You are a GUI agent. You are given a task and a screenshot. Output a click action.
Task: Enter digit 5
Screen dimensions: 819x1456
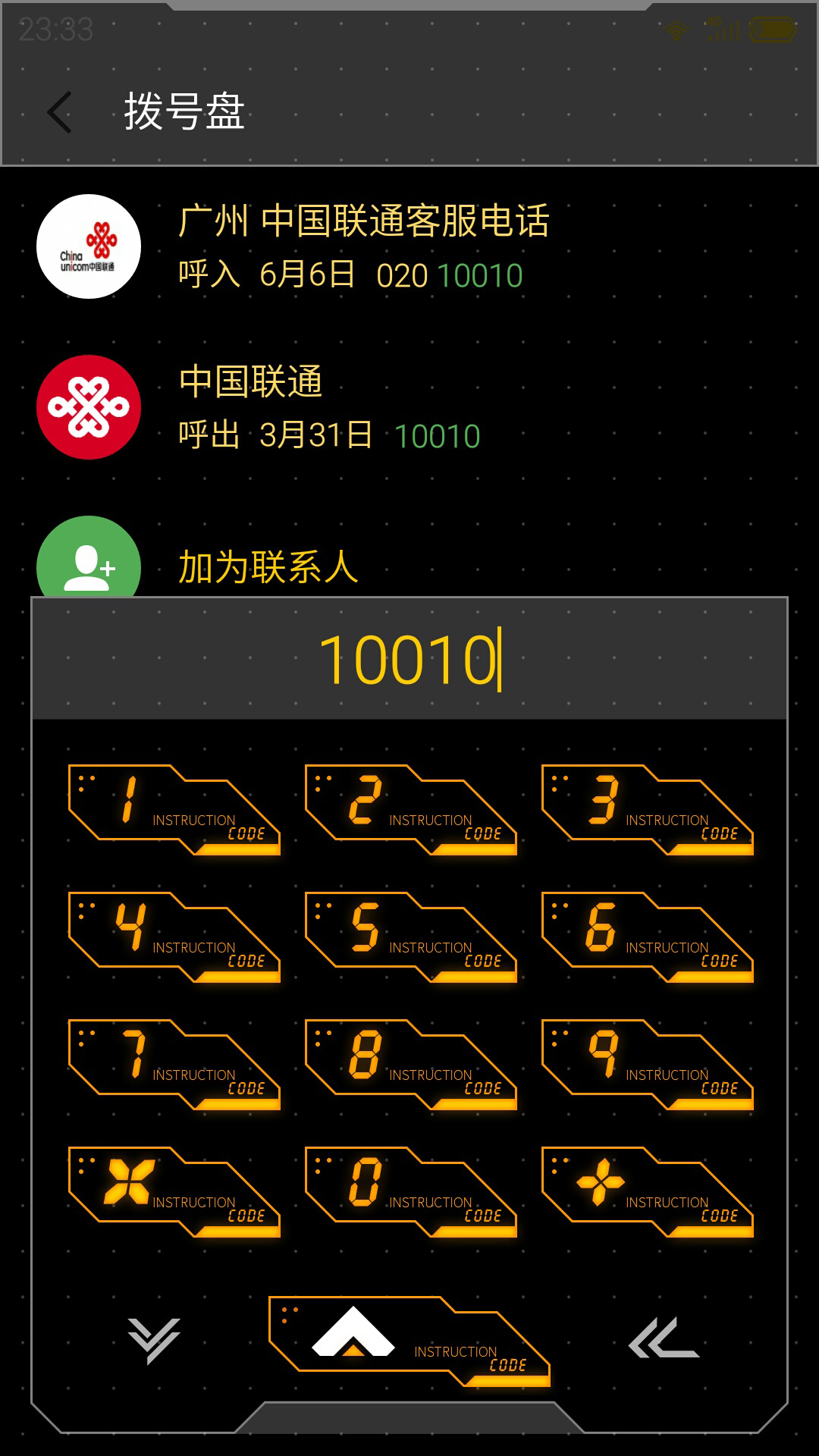pos(411,937)
